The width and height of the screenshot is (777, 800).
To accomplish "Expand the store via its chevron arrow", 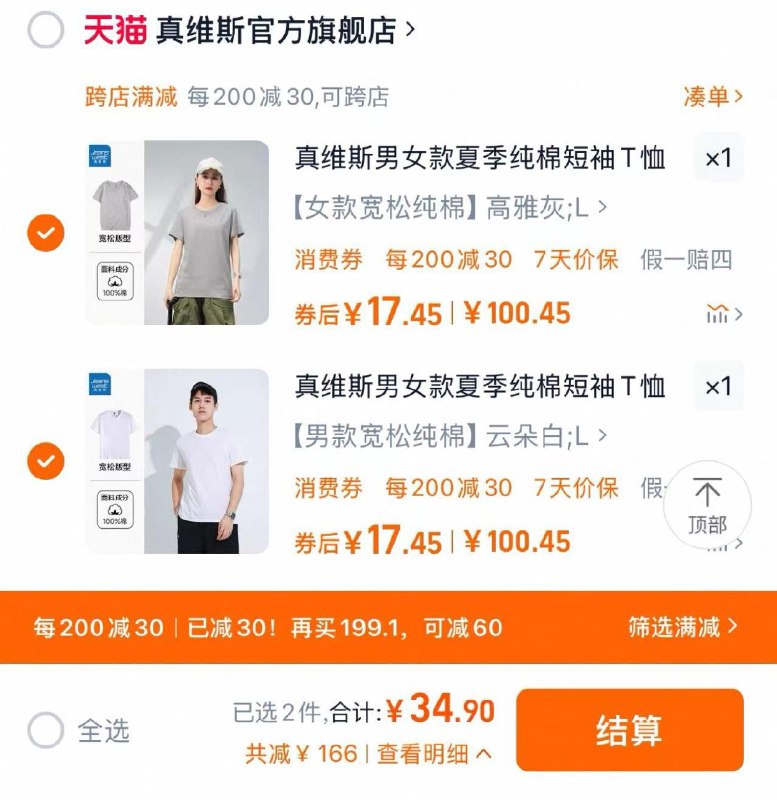I will pyautogui.click(x=413, y=27).
